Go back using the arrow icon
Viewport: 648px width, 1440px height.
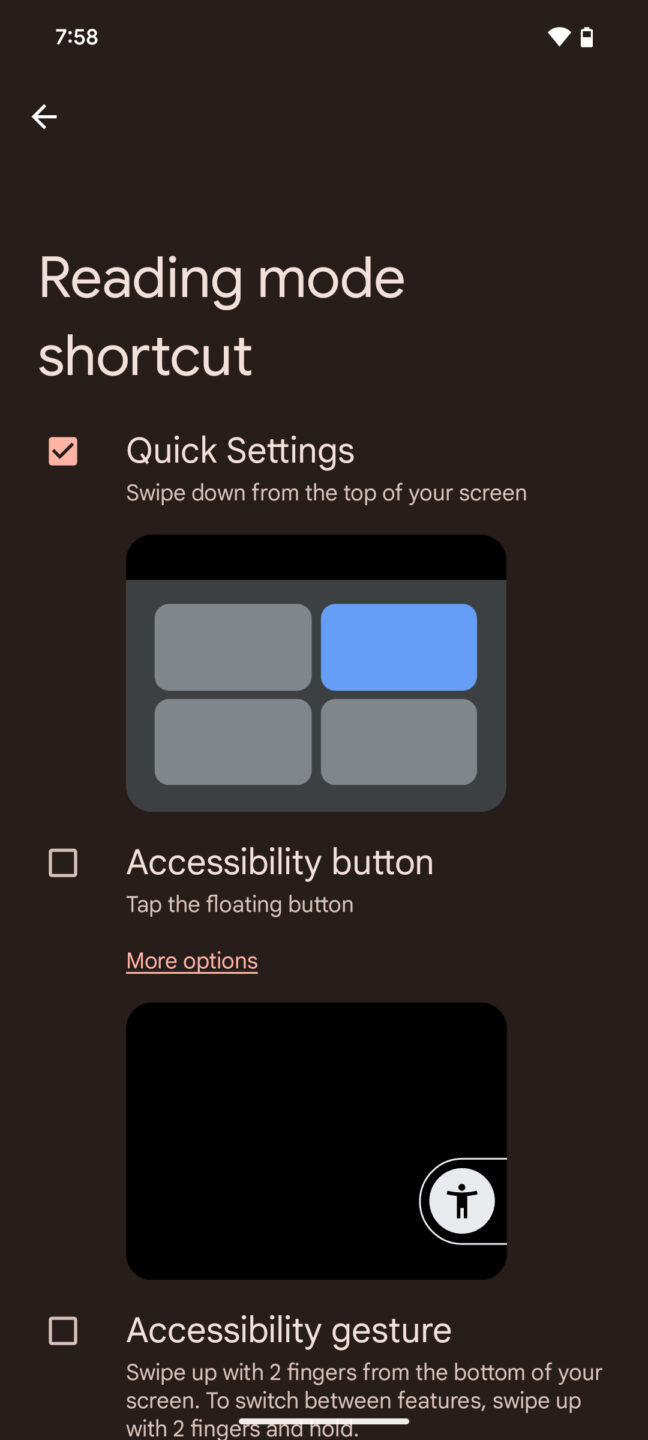44,117
